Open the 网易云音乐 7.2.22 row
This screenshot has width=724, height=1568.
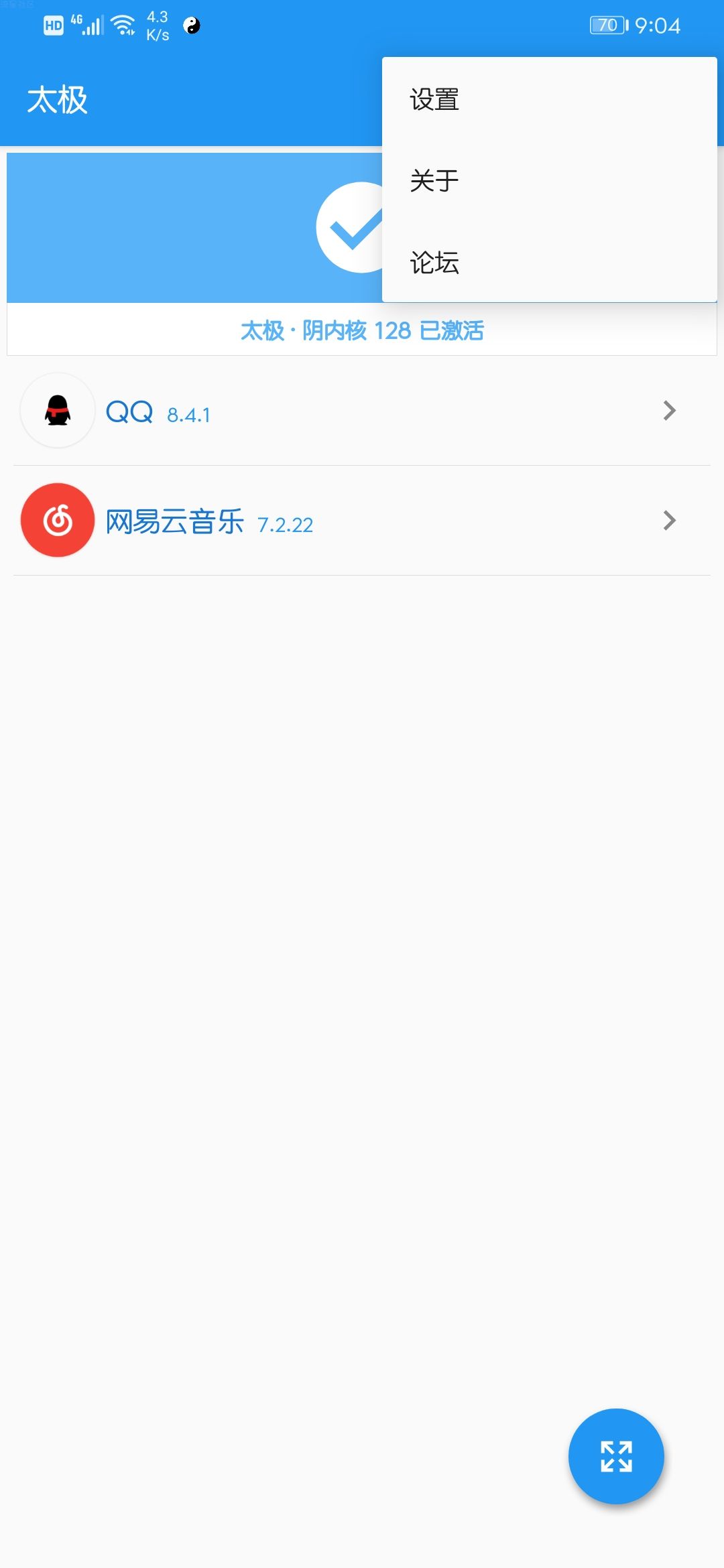(x=362, y=521)
